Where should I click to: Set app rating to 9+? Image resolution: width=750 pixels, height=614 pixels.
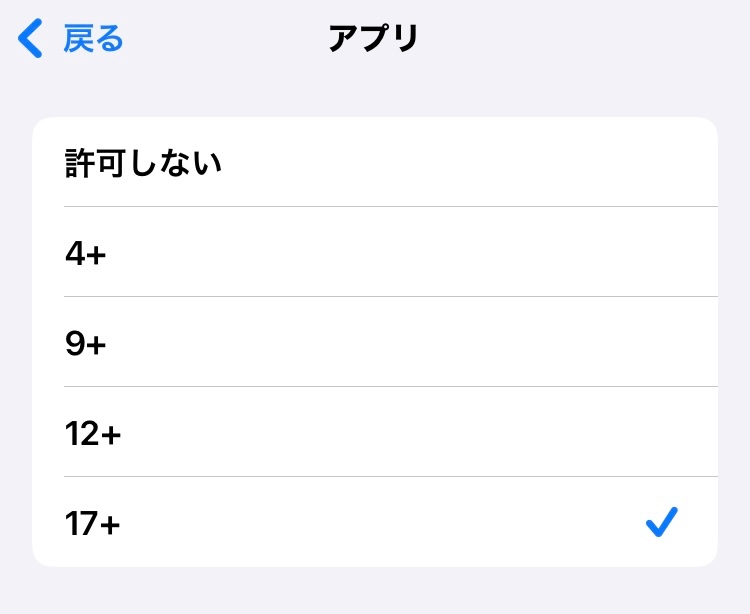[375, 342]
